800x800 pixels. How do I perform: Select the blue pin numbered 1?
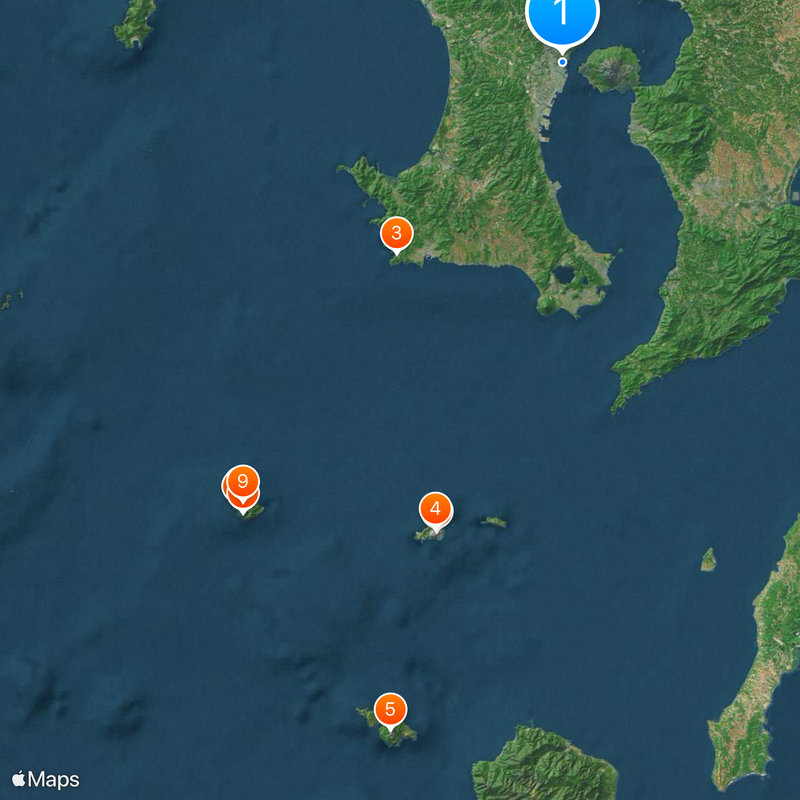562,14
